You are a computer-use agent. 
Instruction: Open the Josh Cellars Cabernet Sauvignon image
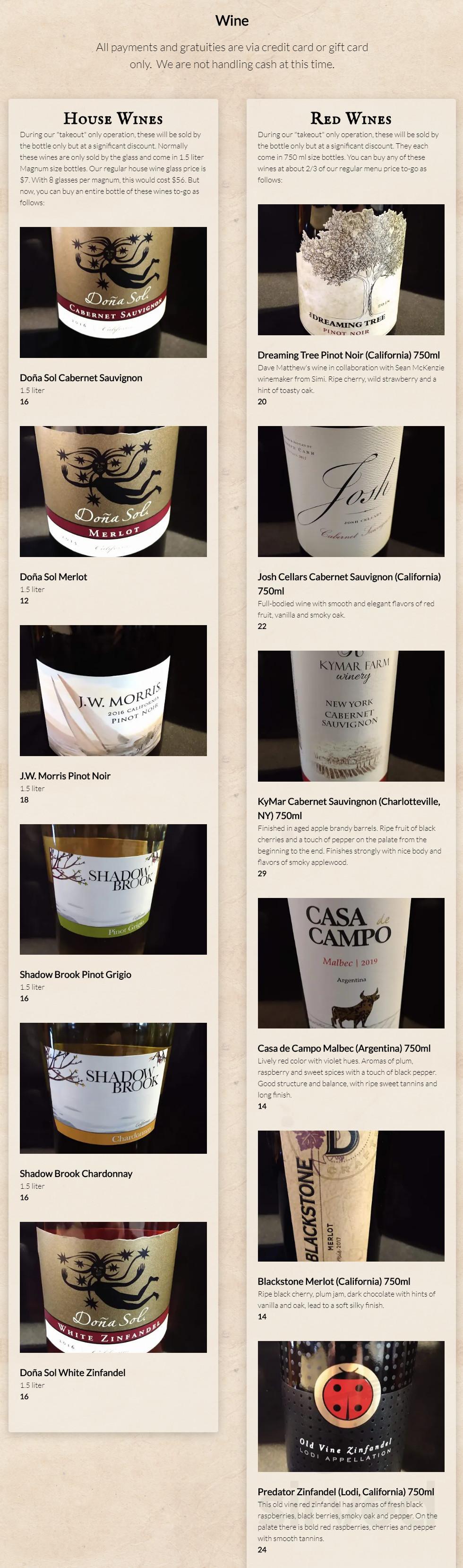(x=351, y=491)
